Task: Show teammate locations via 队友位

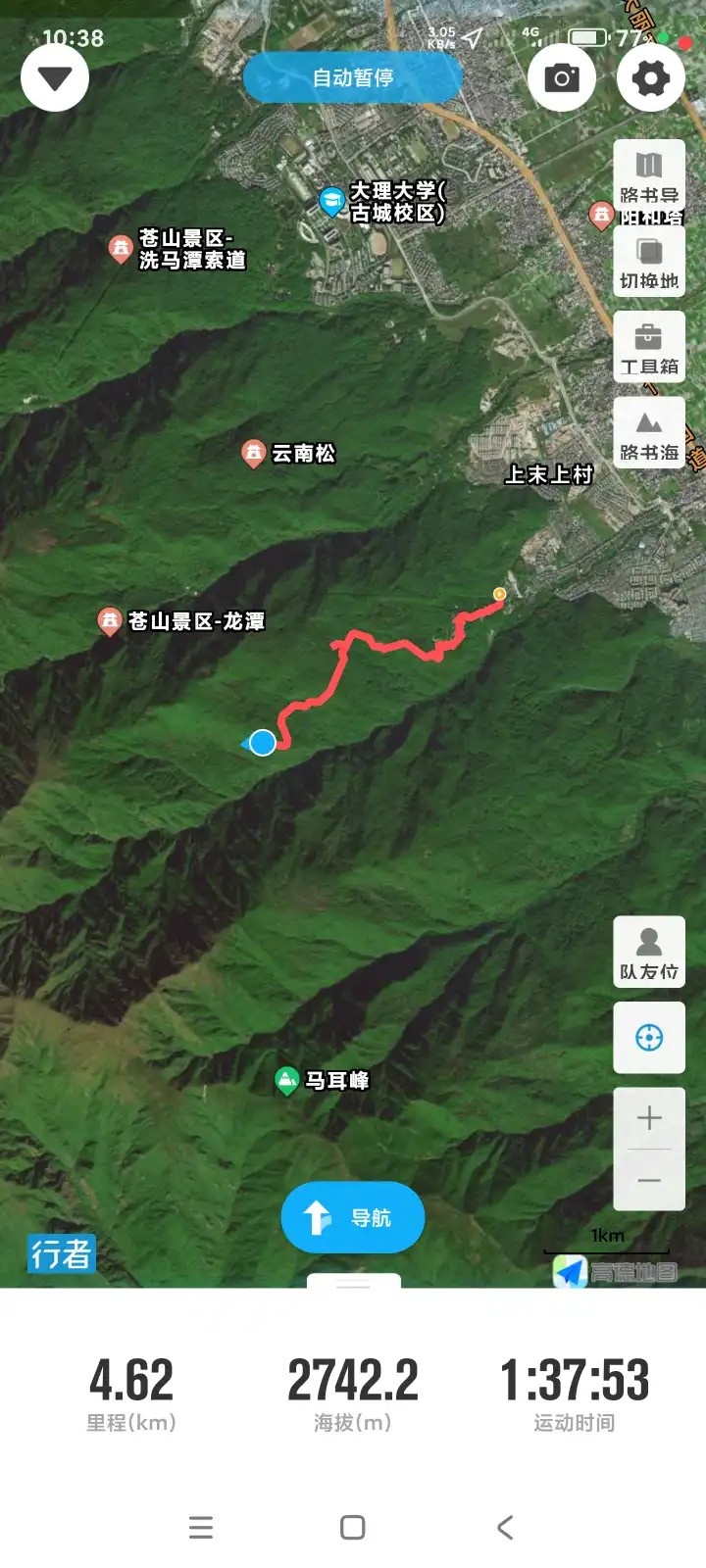Action: 648,952
